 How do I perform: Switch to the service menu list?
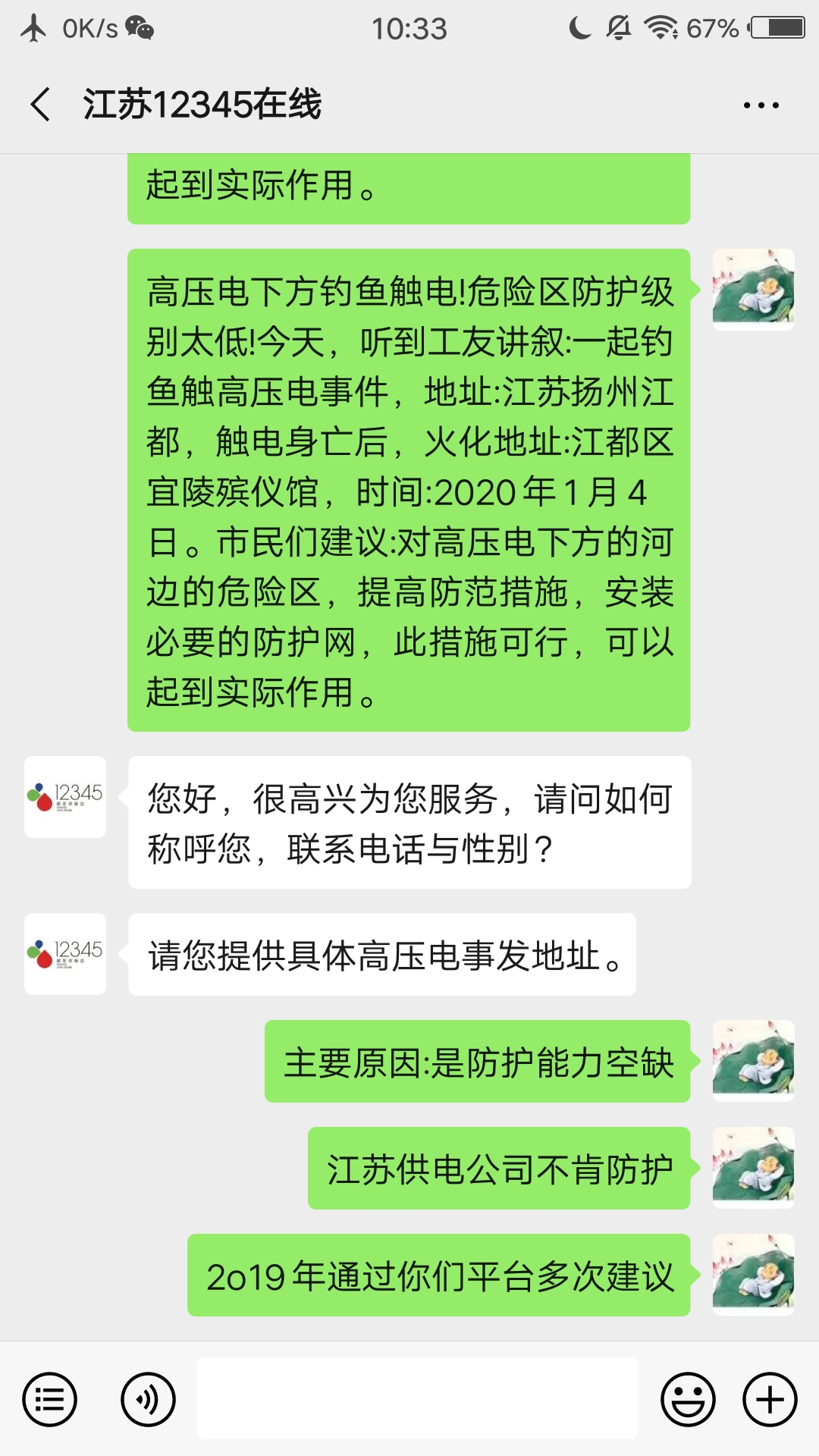pyautogui.click(x=50, y=1399)
